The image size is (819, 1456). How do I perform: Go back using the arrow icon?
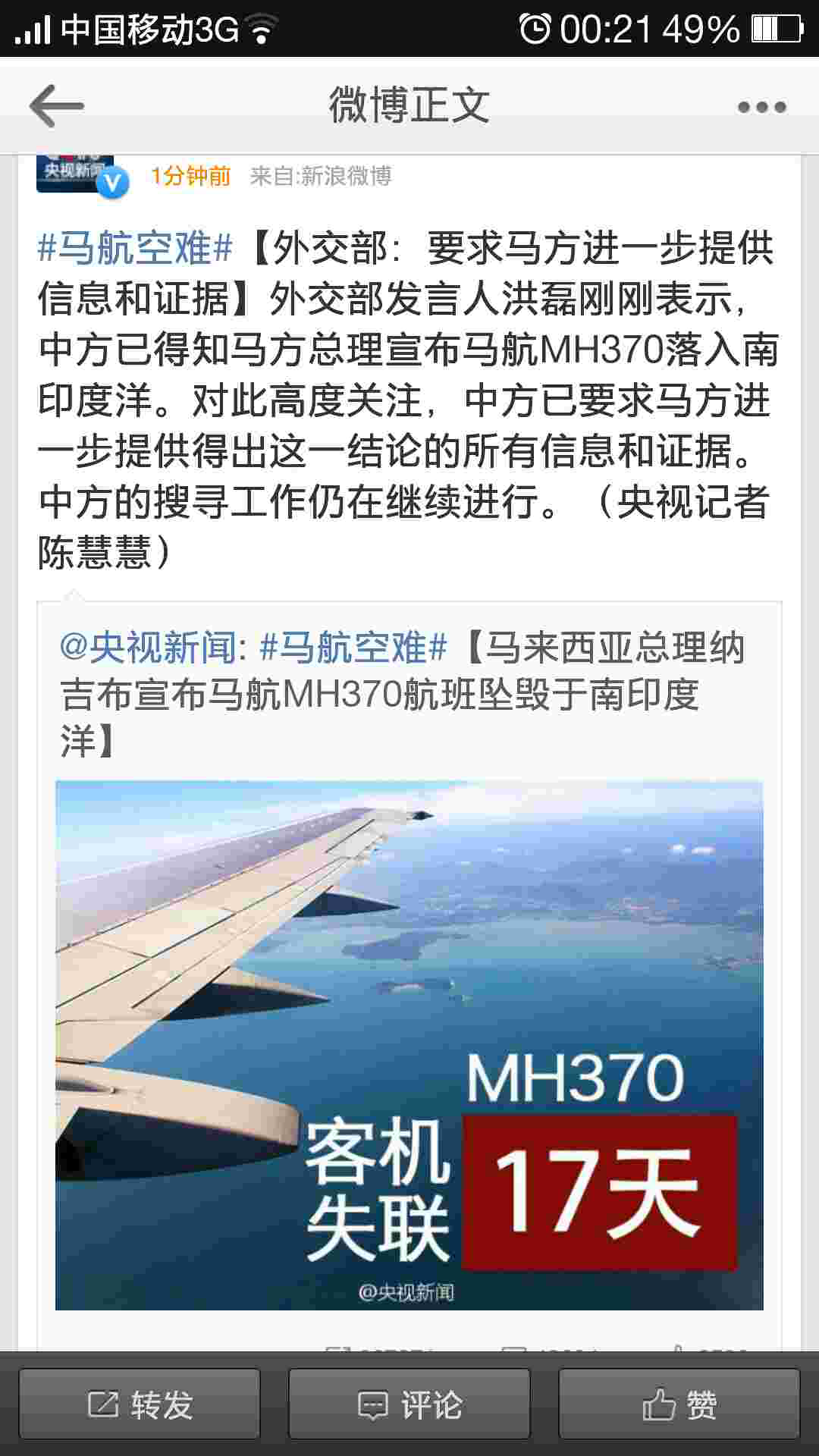click(56, 105)
